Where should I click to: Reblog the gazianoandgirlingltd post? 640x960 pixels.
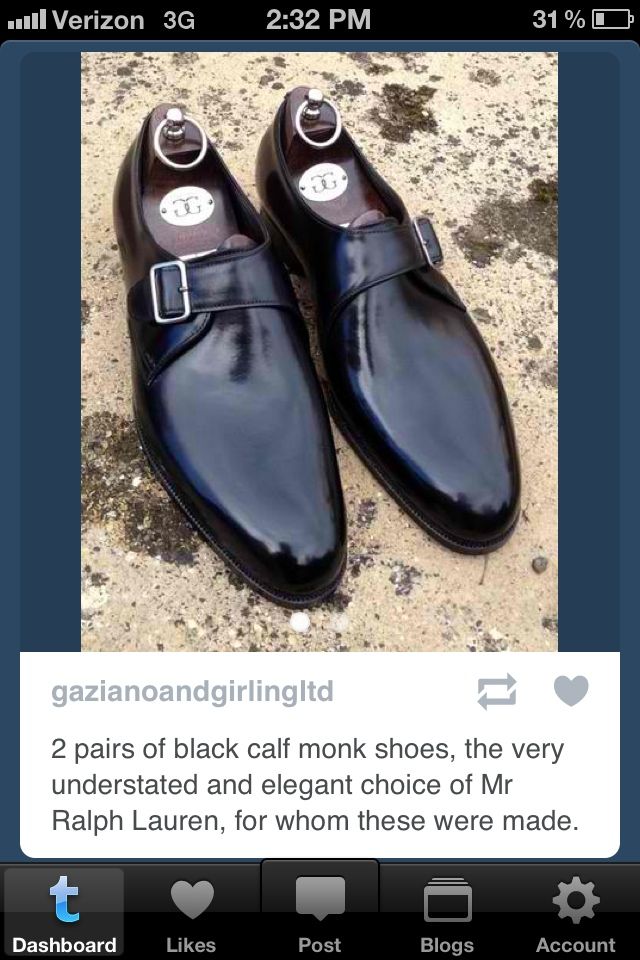(497, 692)
